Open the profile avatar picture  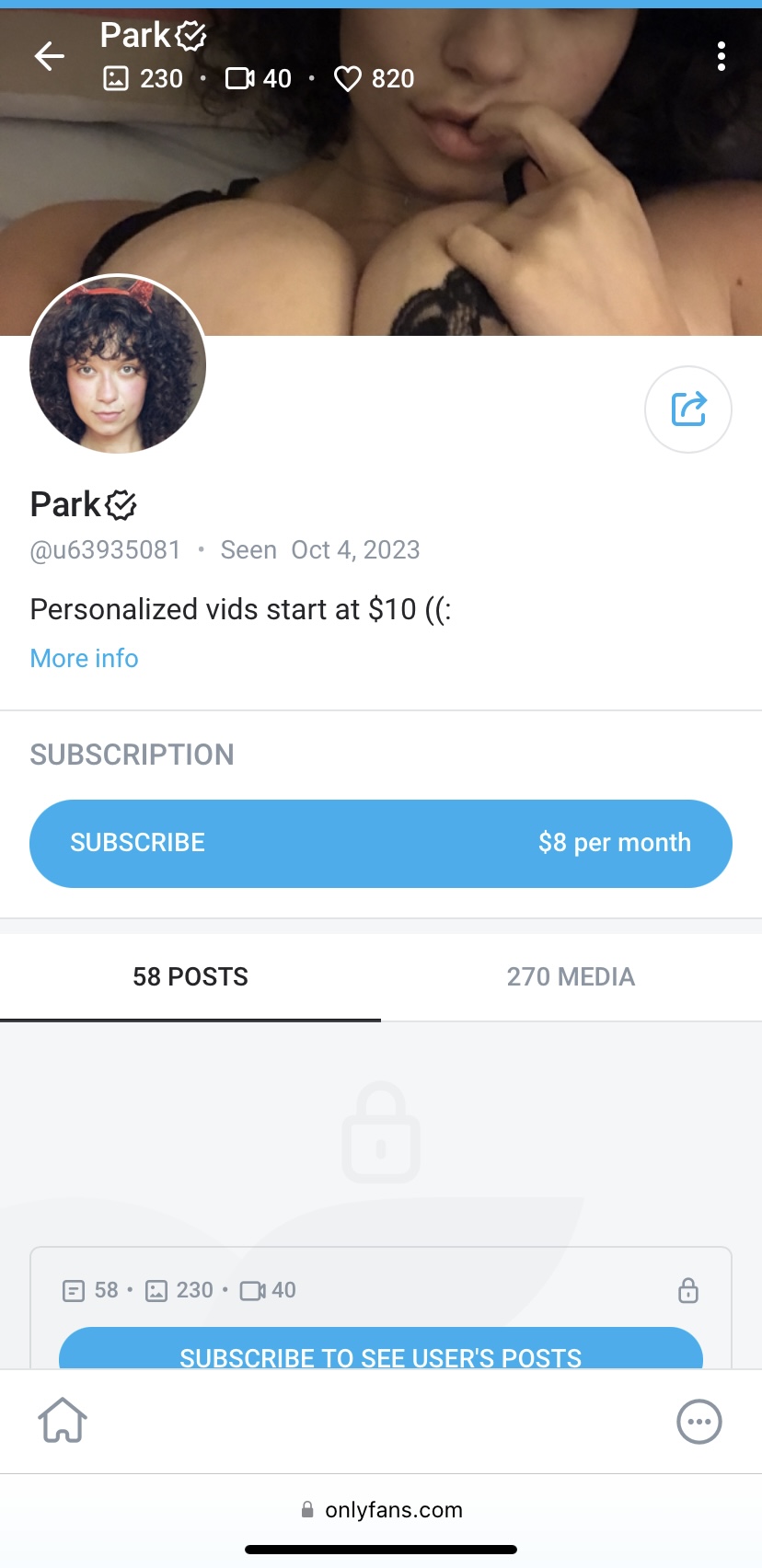tap(118, 364)
